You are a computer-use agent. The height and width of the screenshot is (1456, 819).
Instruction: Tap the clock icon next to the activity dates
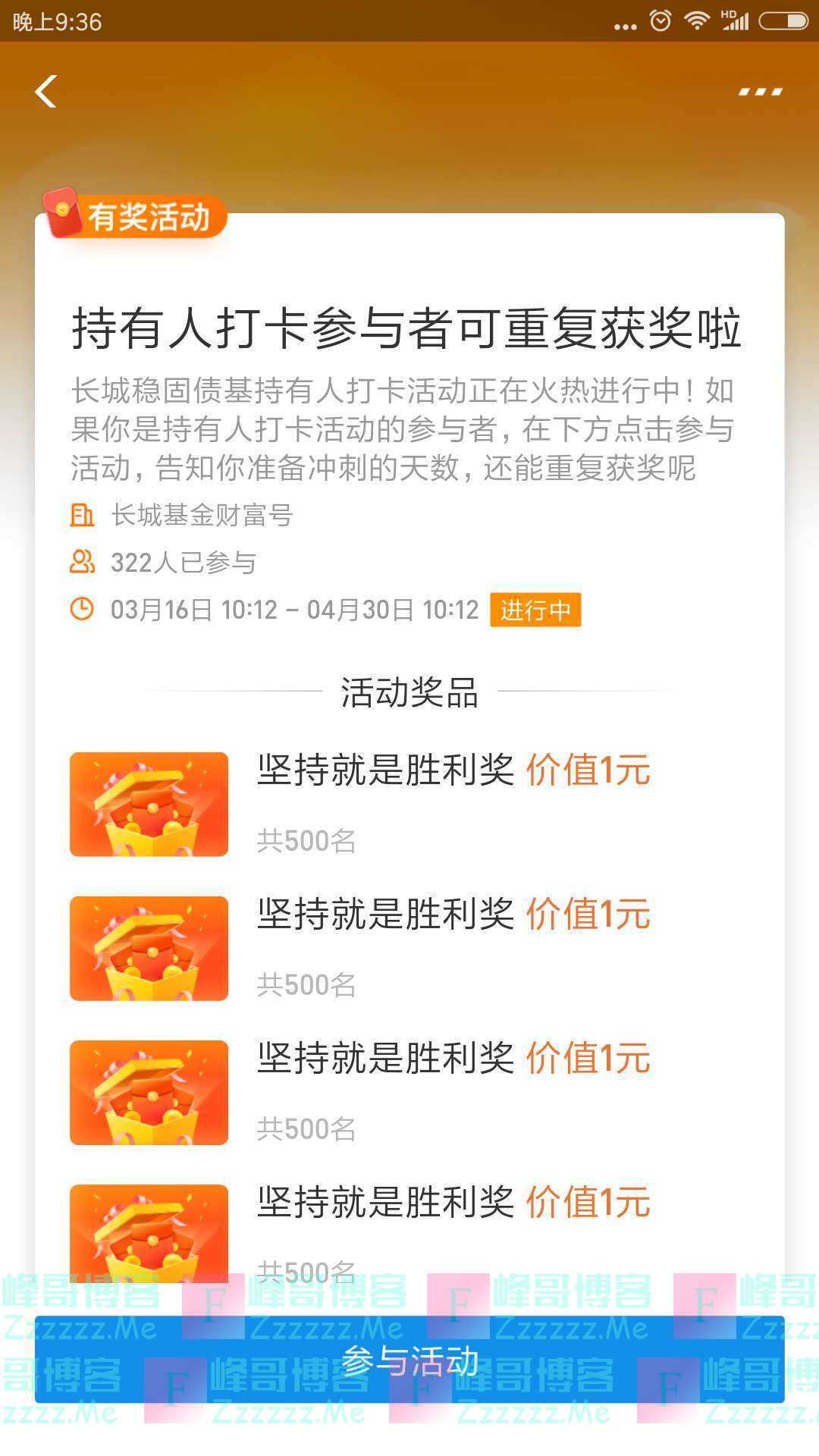tap(83, 610)
